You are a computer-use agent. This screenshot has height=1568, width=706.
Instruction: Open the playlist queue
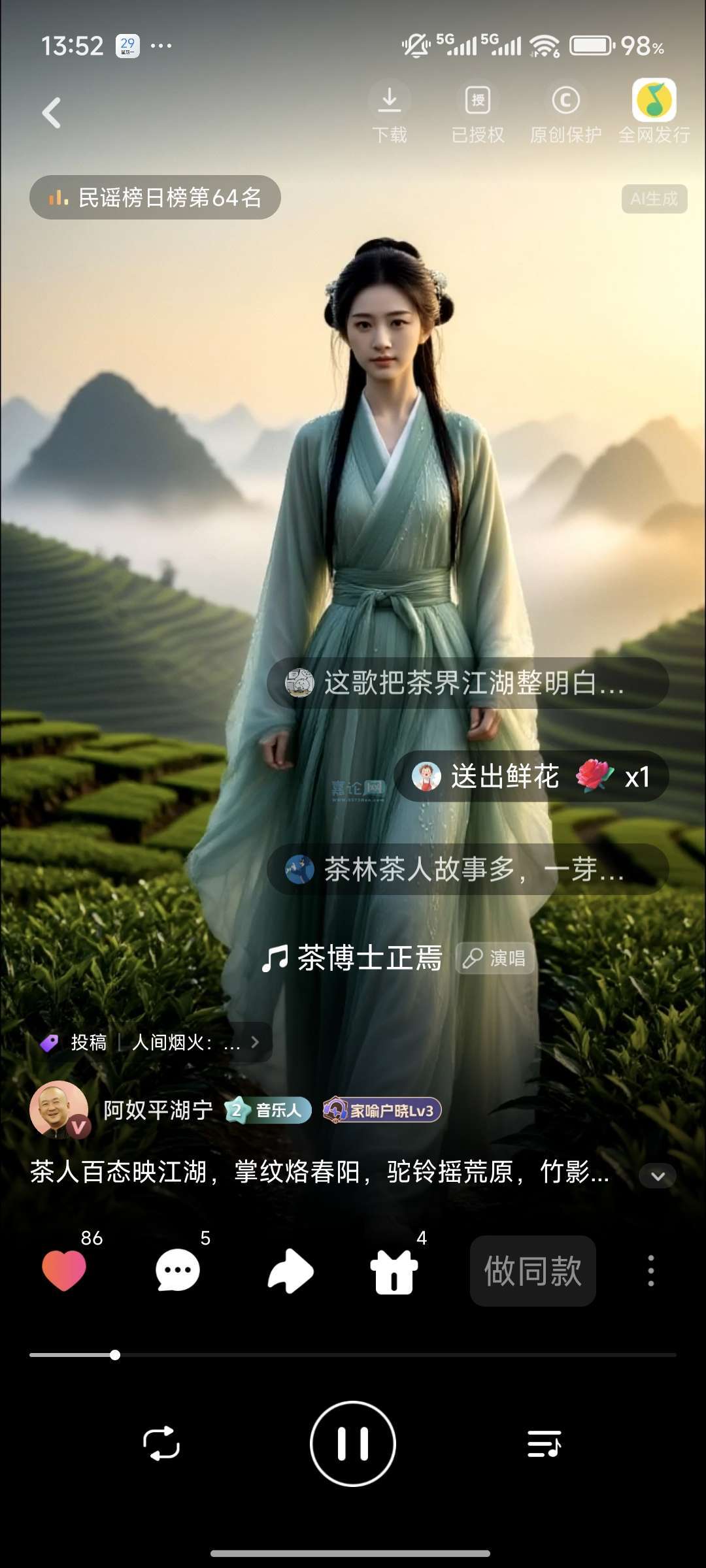544,1444
